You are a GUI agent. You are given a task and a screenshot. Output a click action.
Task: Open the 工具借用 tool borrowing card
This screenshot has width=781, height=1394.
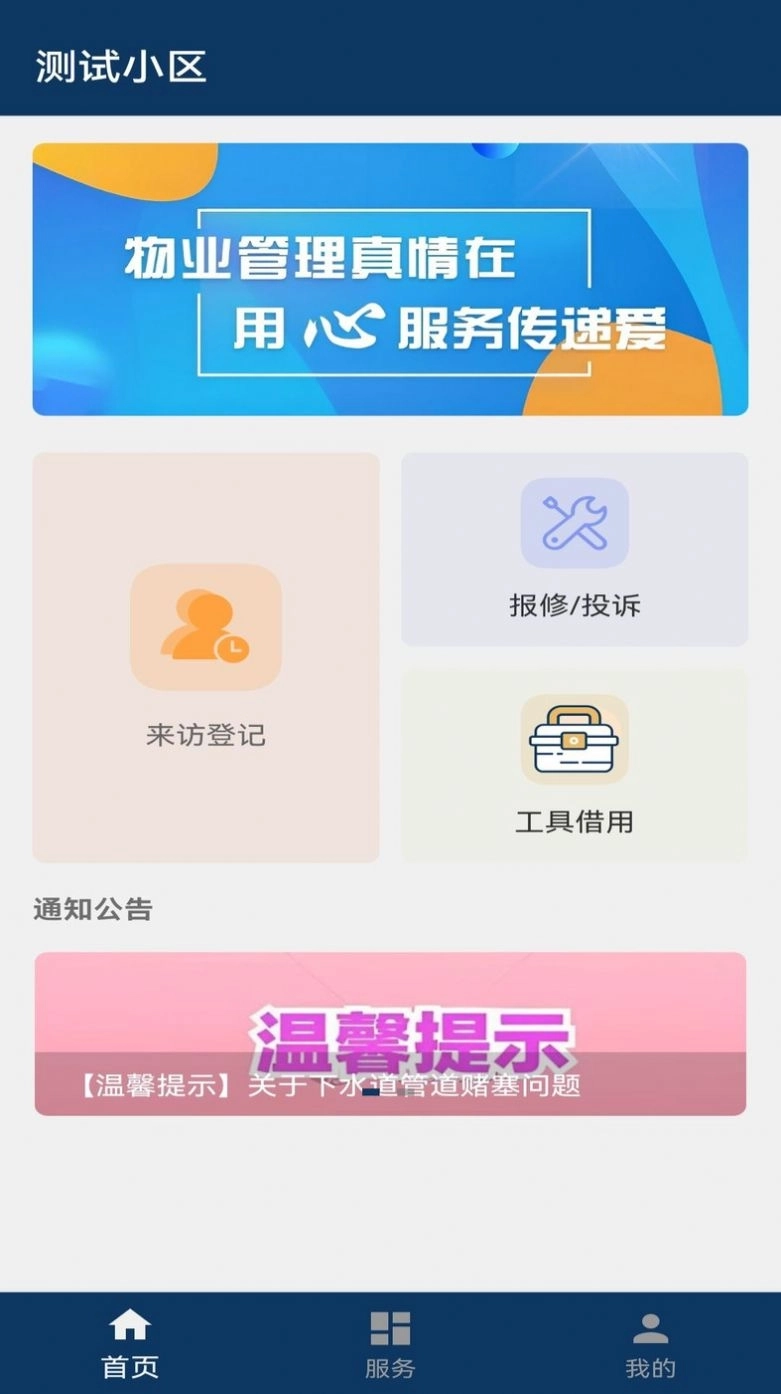[574, 765]
